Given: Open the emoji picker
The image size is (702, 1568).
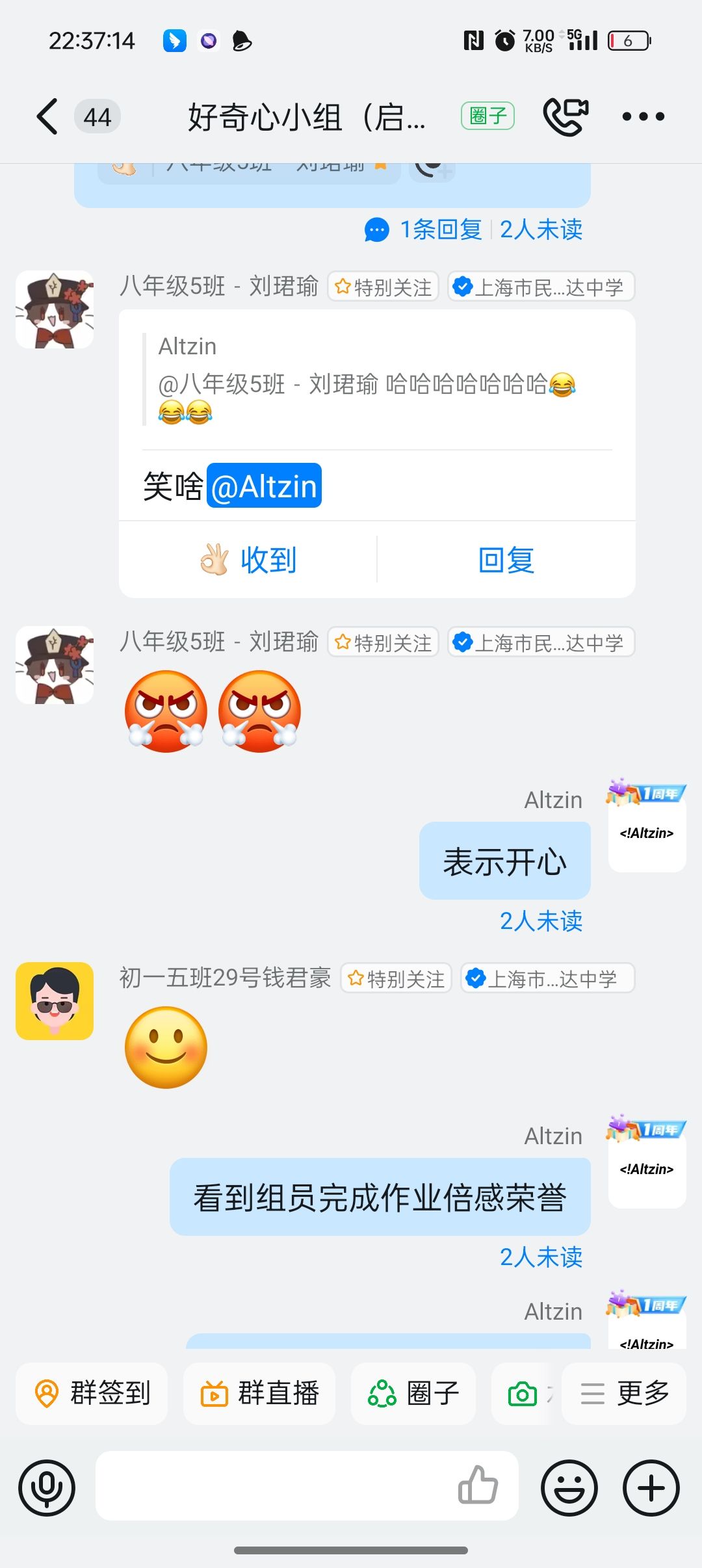Looking at the screenshot, I should click(569, 1487).
